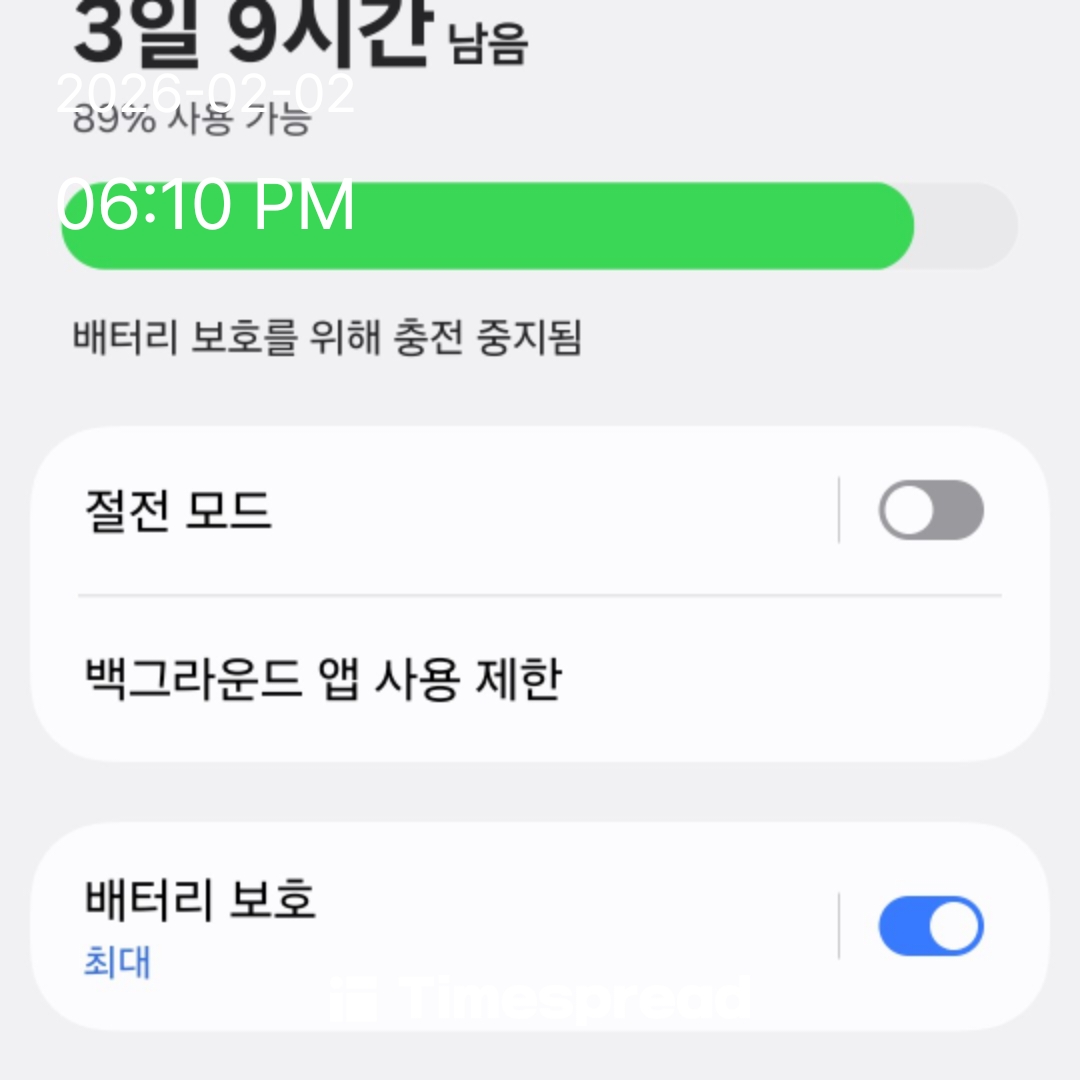This screenshot has height=1080, width=1080.
Task: Disable the 배터리 보호 switch
Action: point(930,926)
